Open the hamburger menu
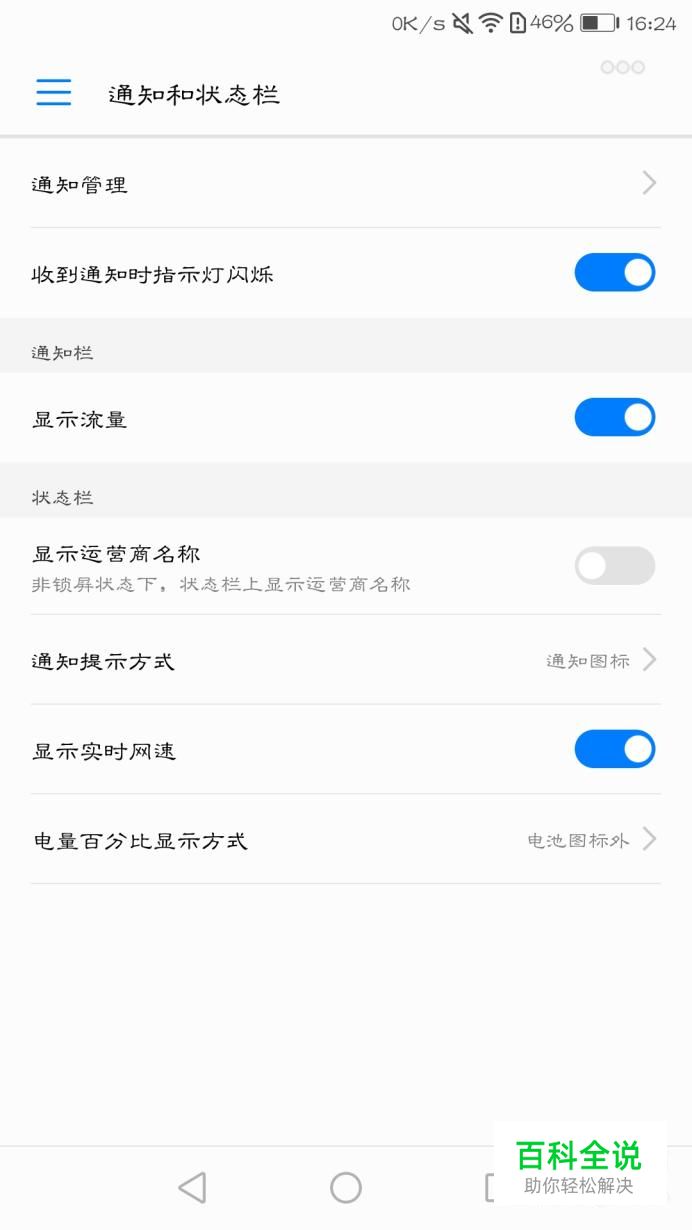The width and height of the screenshot is (692, 1230). coord(54,92)
